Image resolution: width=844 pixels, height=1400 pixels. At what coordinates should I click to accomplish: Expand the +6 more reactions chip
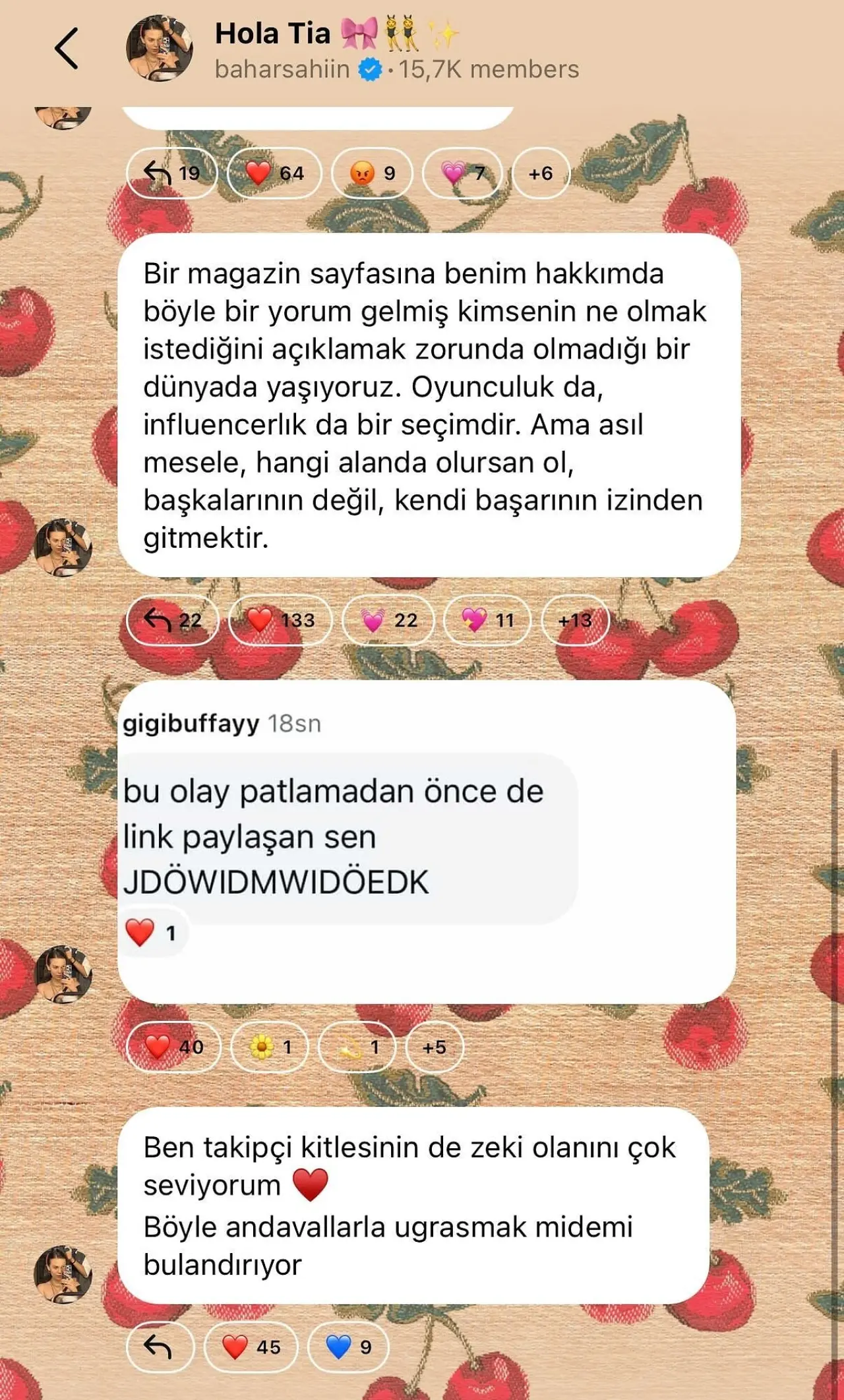click(x=541, y=173)
